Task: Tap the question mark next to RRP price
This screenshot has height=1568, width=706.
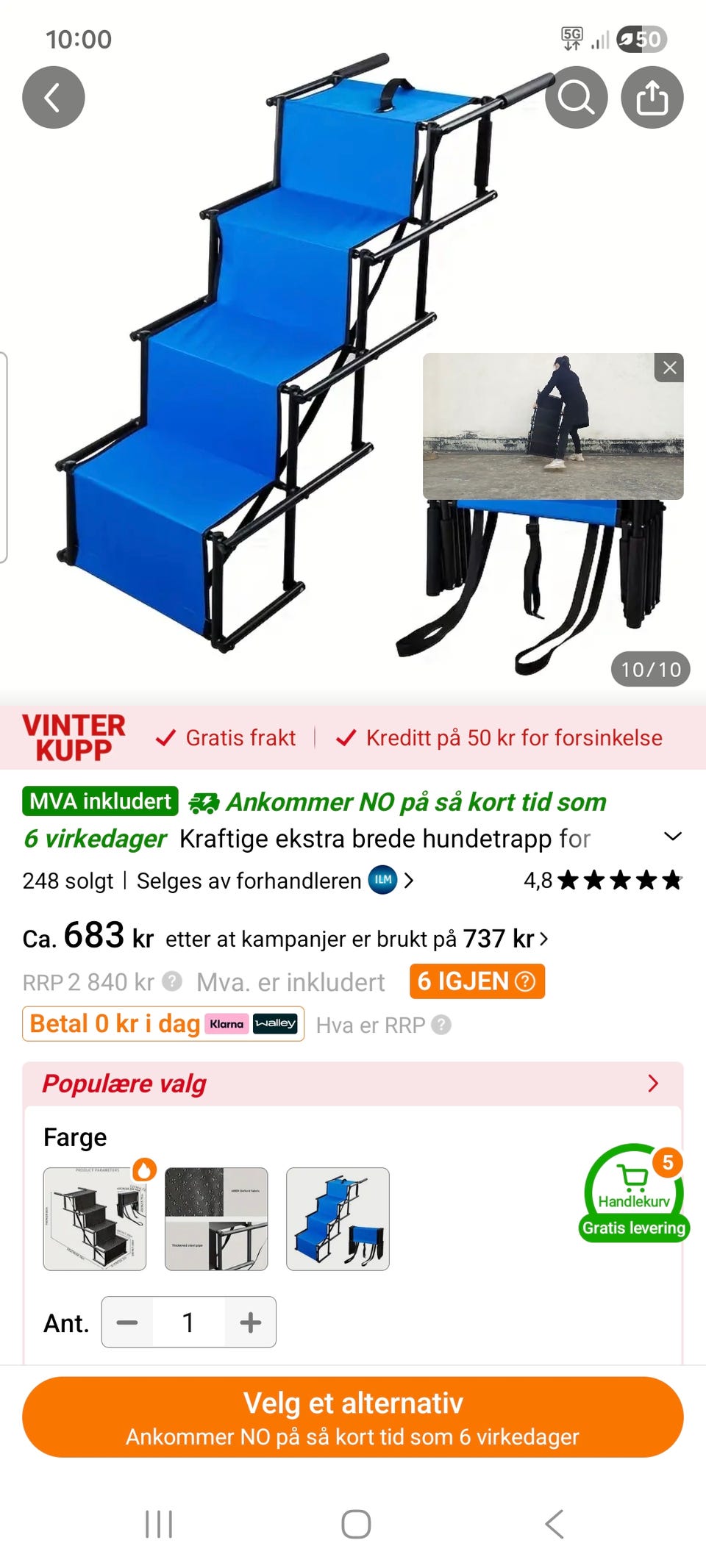Action: (x=171, y=982)
